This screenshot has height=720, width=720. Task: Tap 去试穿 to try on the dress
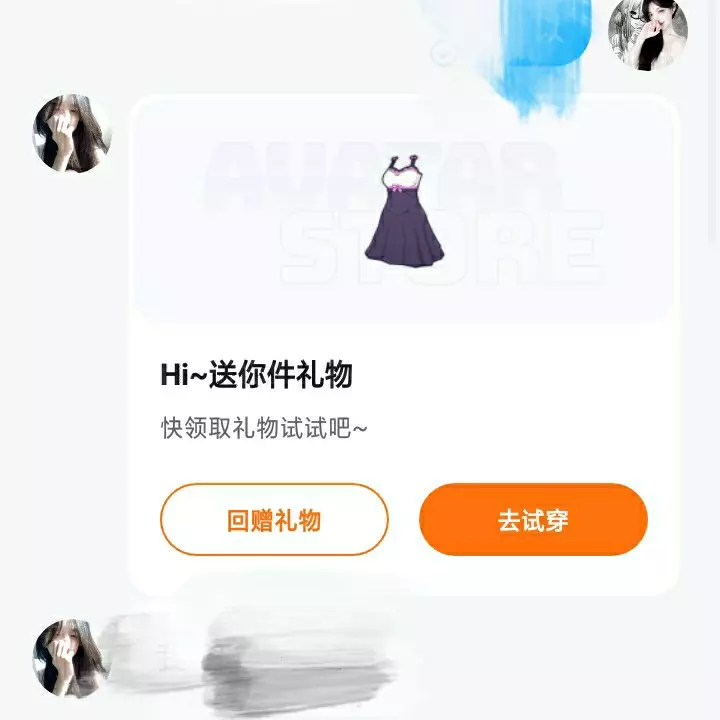(533, 520)
